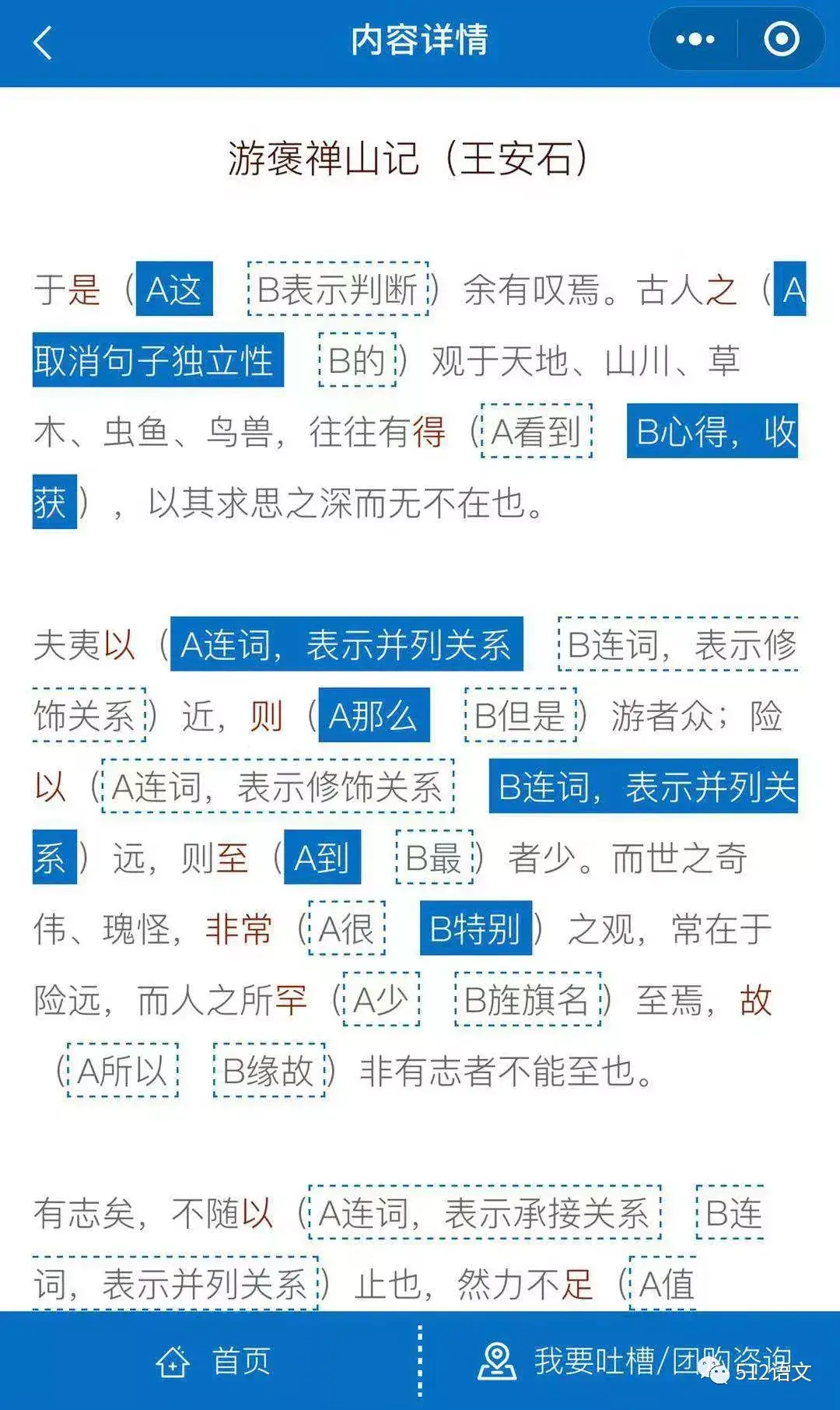The width and height of the screenshot is (840, 1410).
Task: Tap selected option B特别
Action: click(x=476, y=928)
